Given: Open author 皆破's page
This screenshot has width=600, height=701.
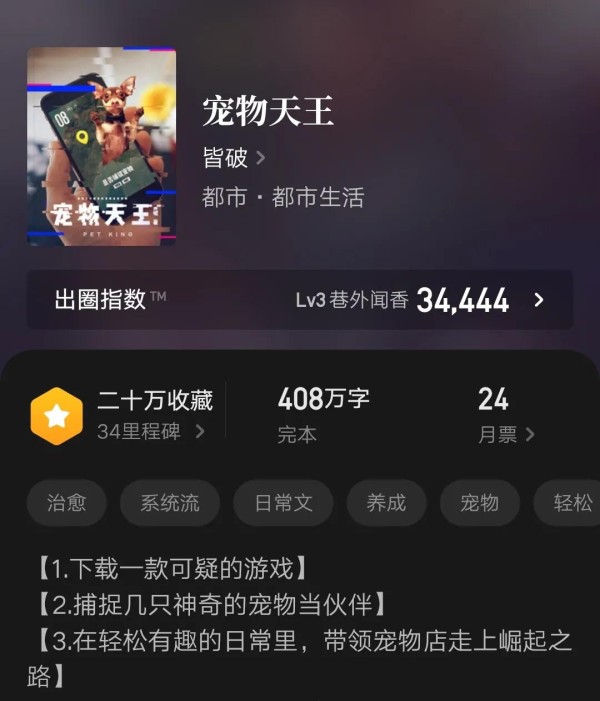Looking at the screenshot, I should coord(234,158).
